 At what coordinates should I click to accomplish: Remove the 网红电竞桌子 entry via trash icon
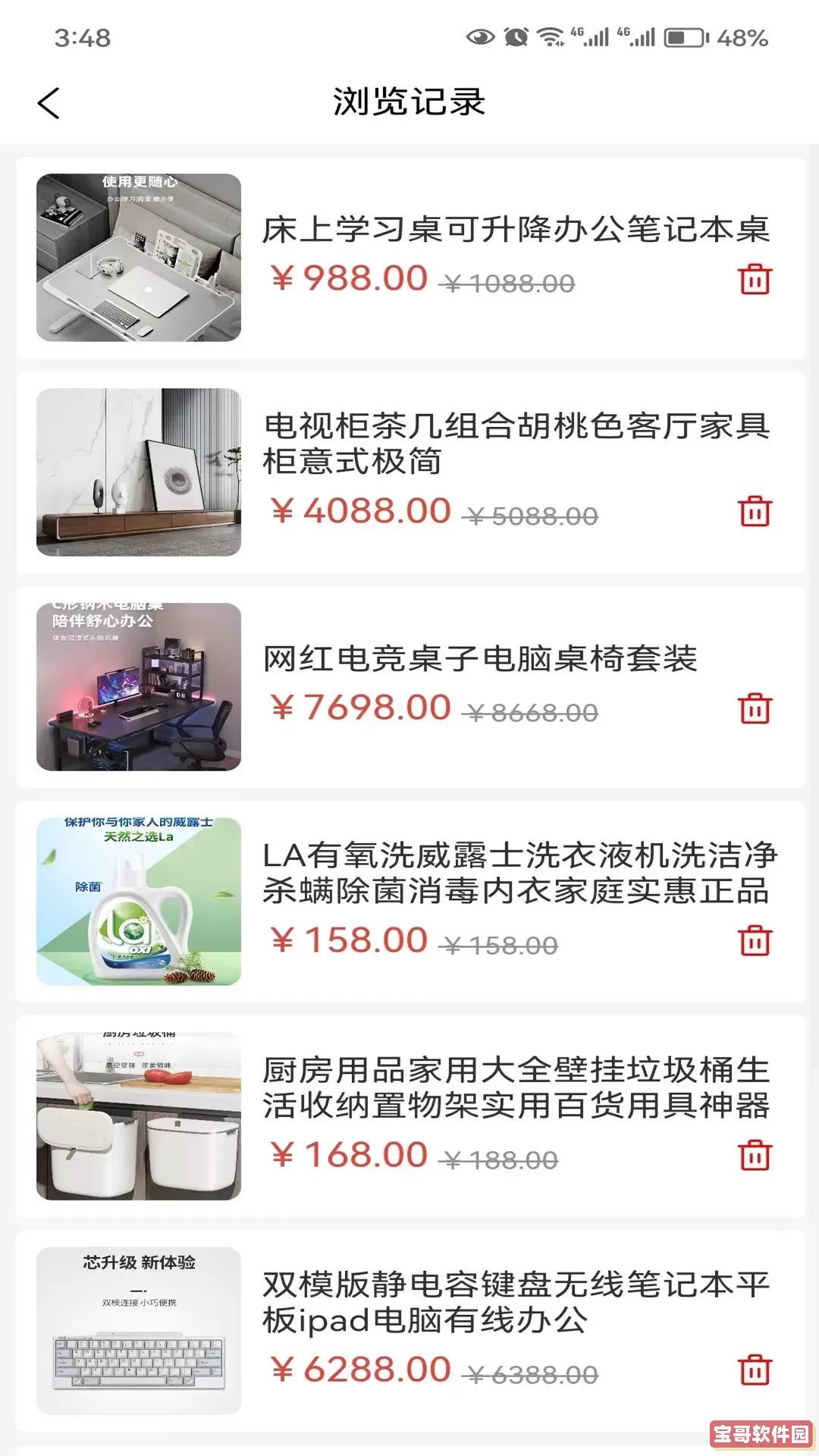(755, 709)
